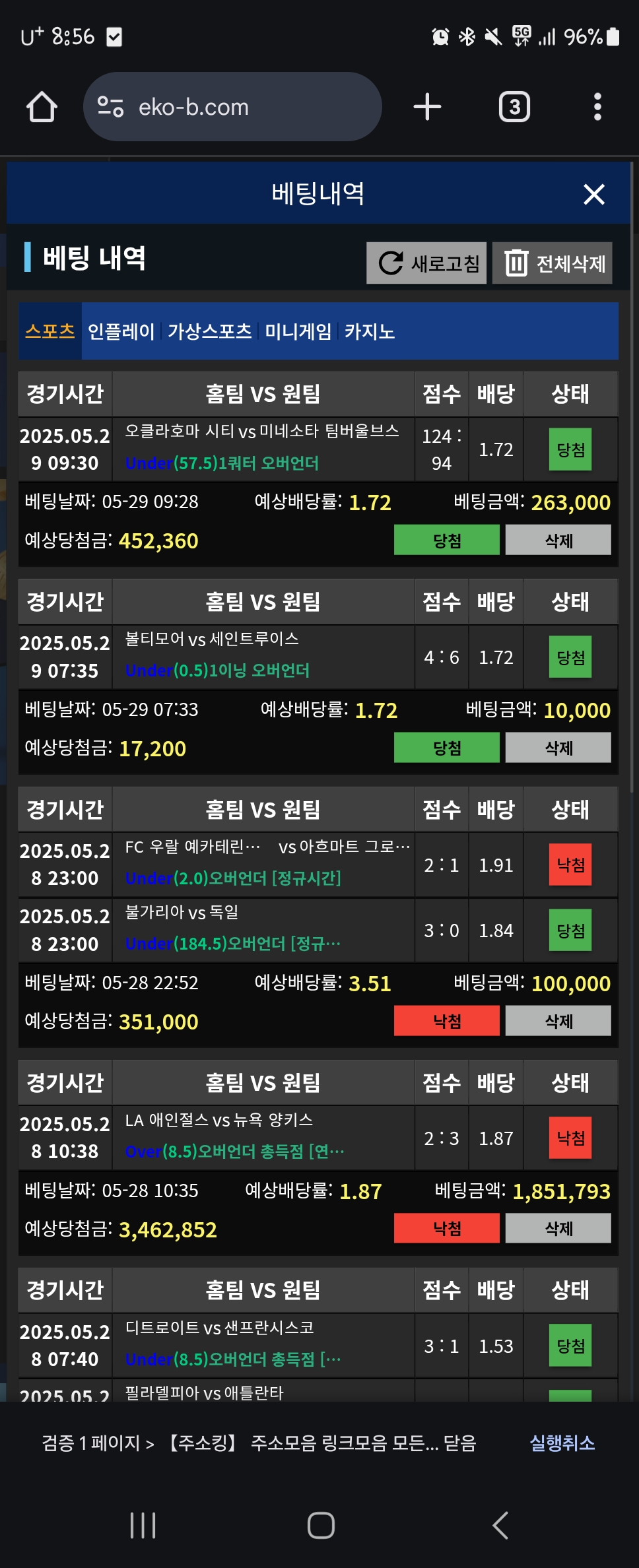Open the recent apps view
This screenshot has height=1568, width=639.
[x=143, y=1525]
